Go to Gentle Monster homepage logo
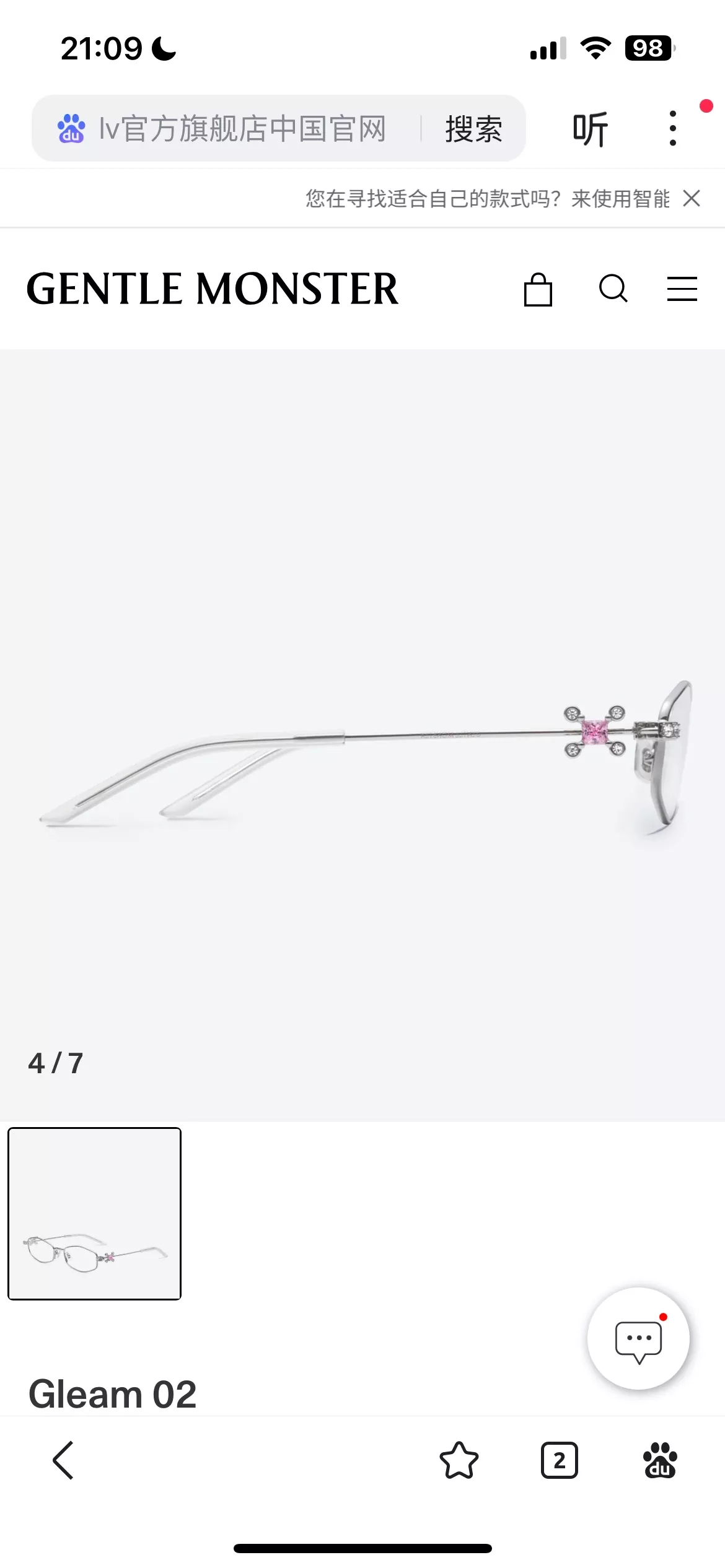 point(213,289)
